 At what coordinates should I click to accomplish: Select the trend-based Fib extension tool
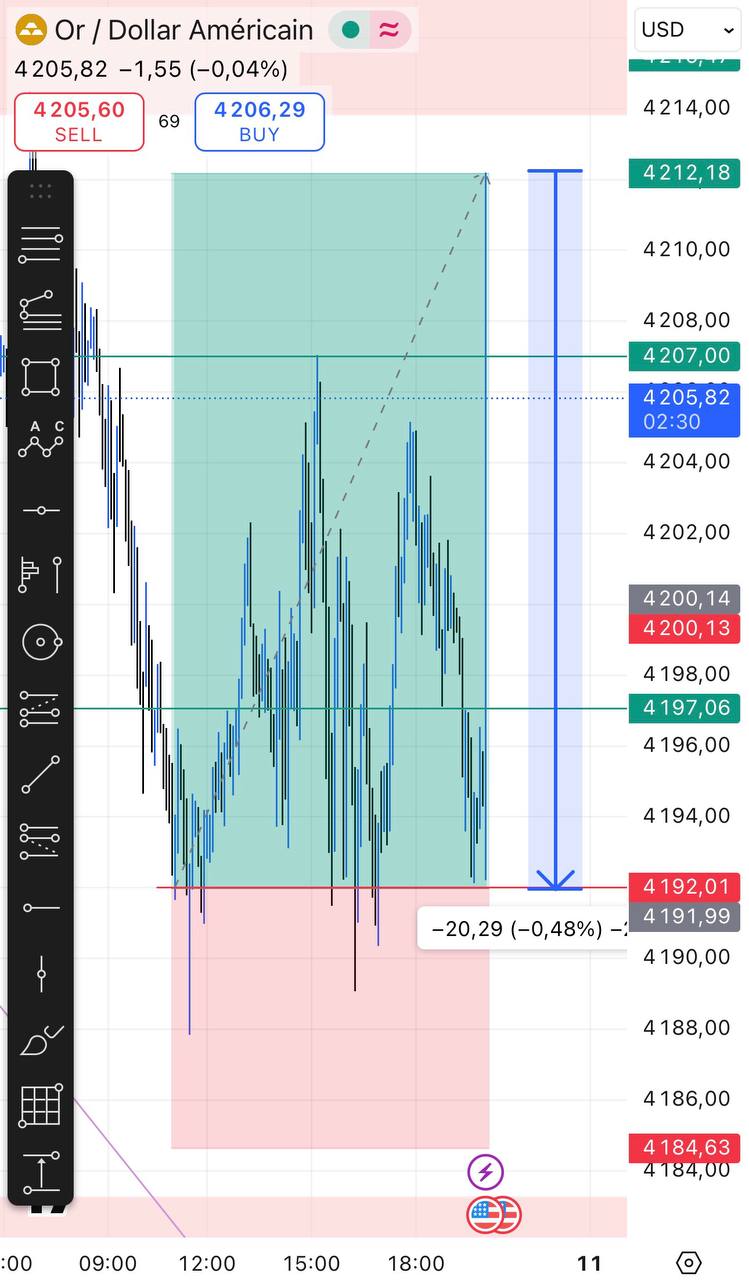click(x=40, y=310)
